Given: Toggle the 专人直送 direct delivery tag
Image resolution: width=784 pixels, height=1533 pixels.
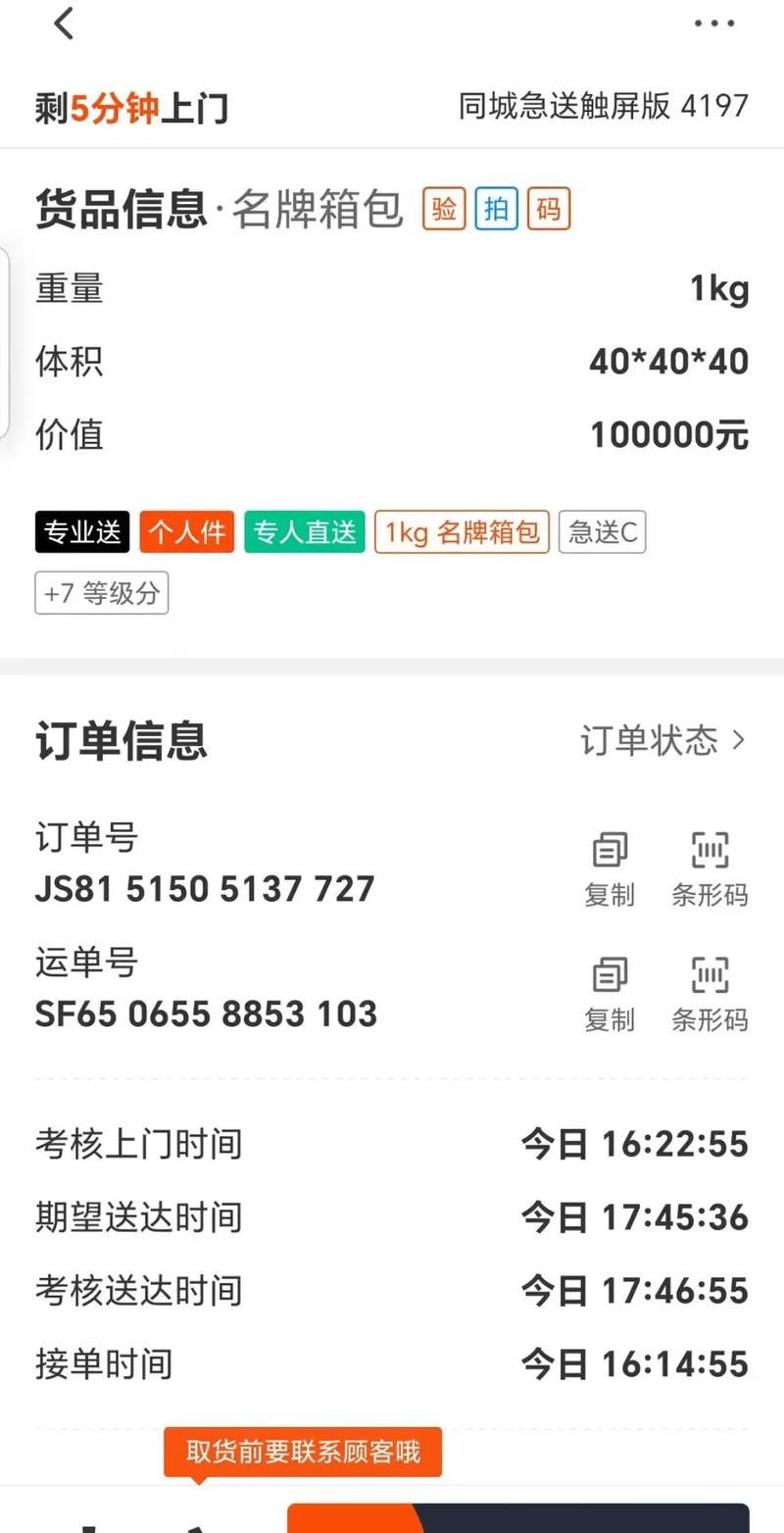Looking at the screenshot, I should pos(304,532).
